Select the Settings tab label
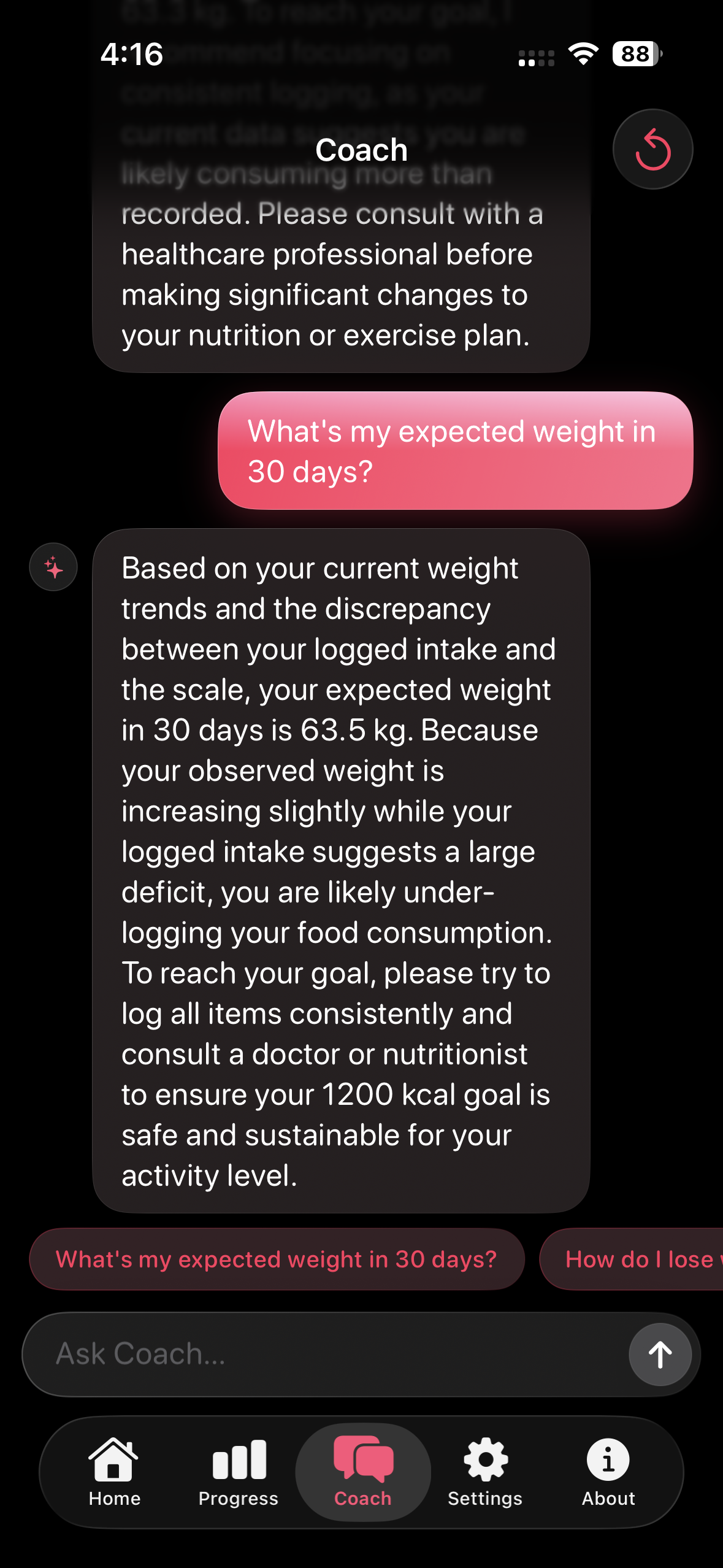The height and width of the screenshot is (1568, 723). pos(486,1498)
